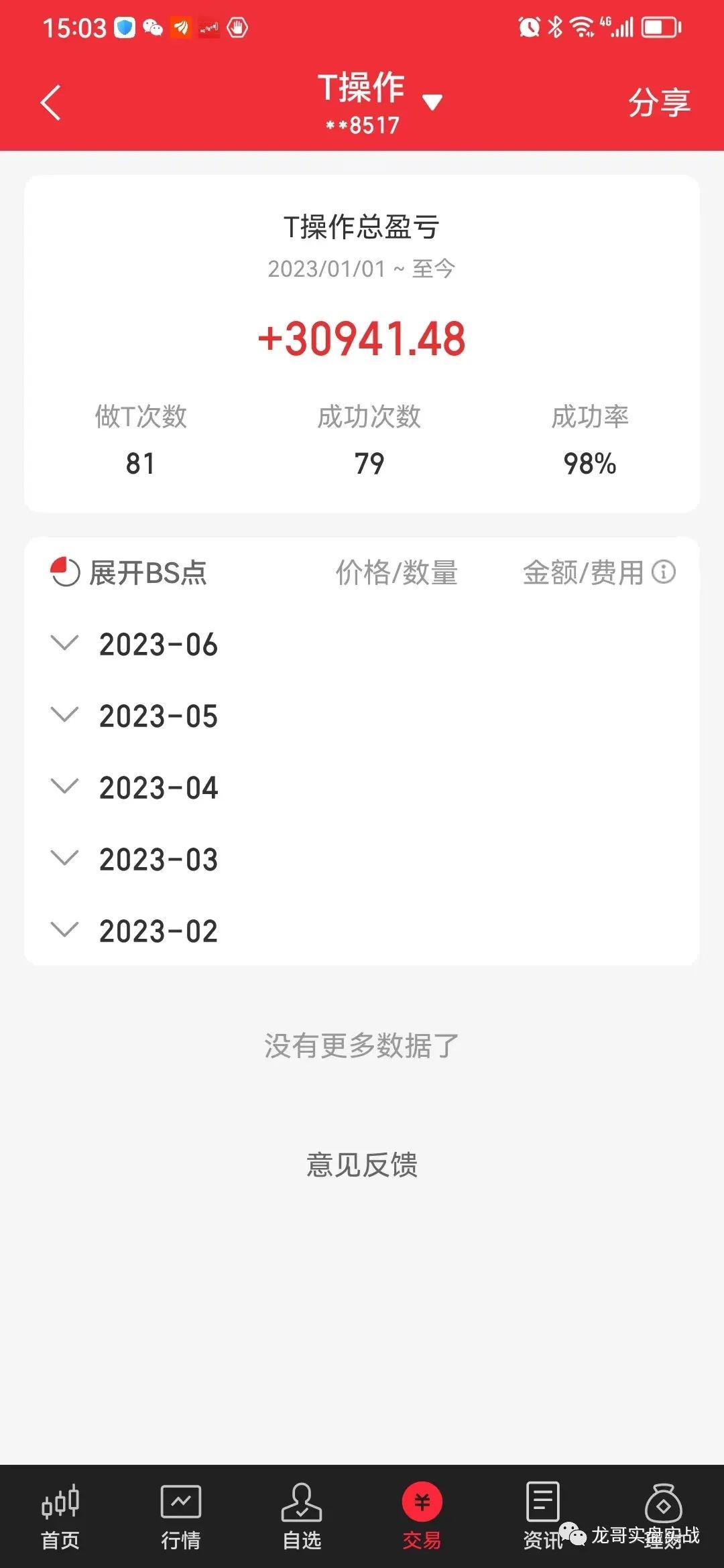This screenshot has width=724, height=1568.
Task: Tap the WeChat icon in the status bar
Action: point(153,27)
